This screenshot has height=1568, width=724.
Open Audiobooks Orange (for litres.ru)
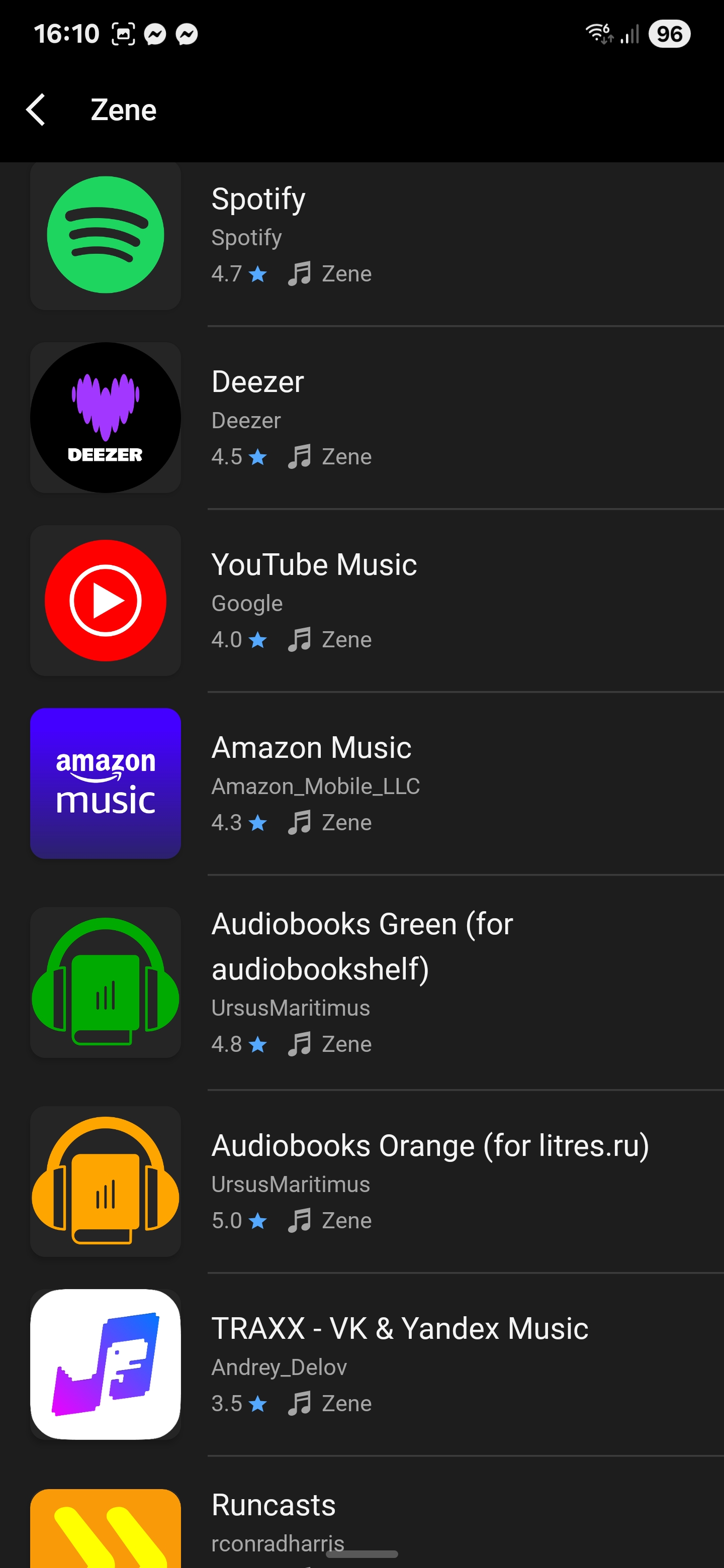click(x=361, y=1182)
